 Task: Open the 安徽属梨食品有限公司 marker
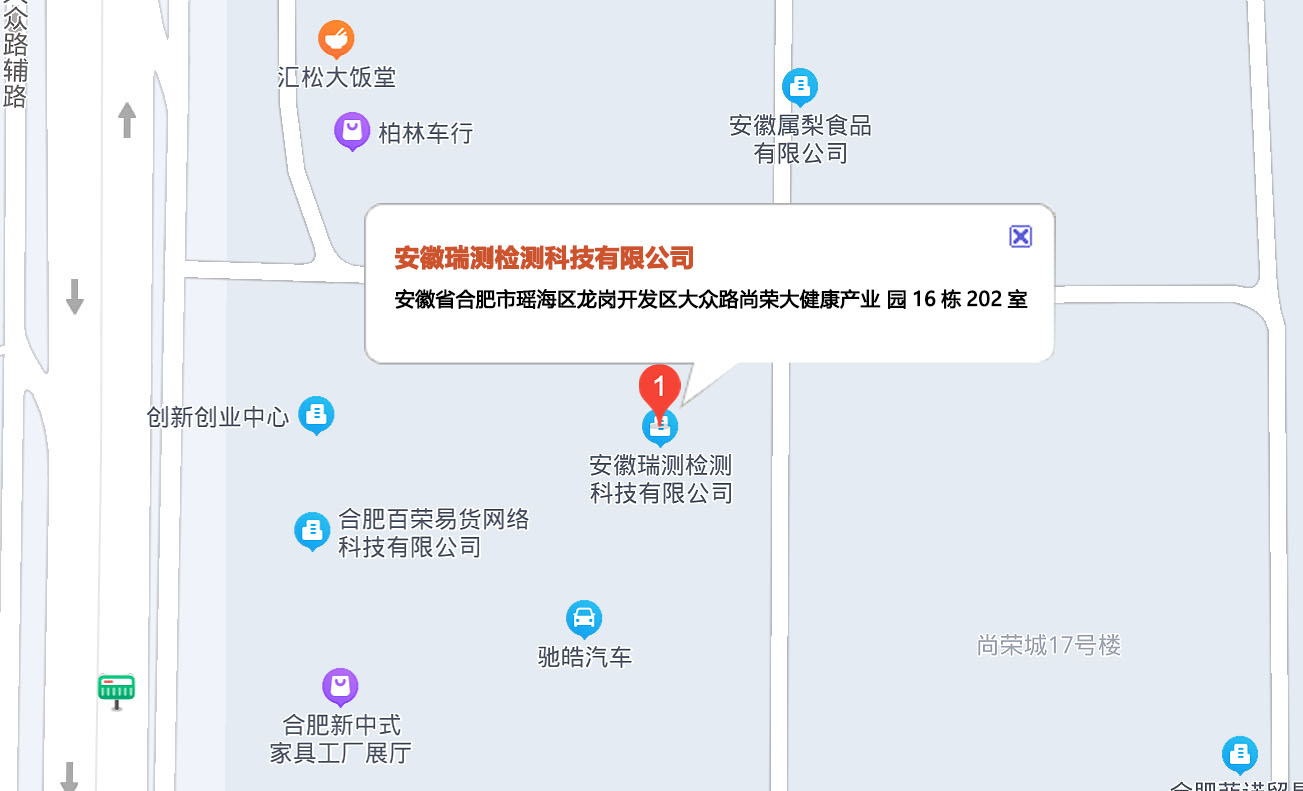coord(799,87)
